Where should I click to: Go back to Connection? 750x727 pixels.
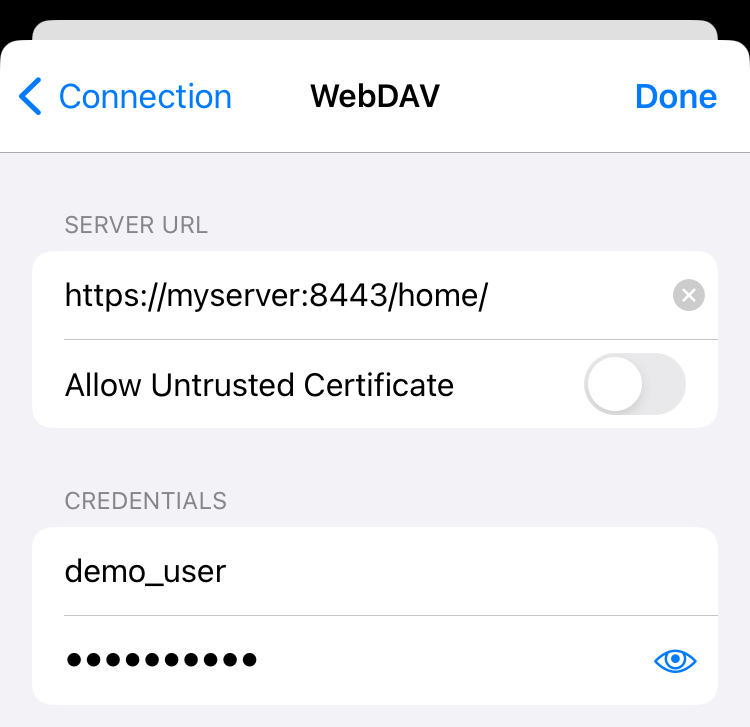tap(126, 97)
